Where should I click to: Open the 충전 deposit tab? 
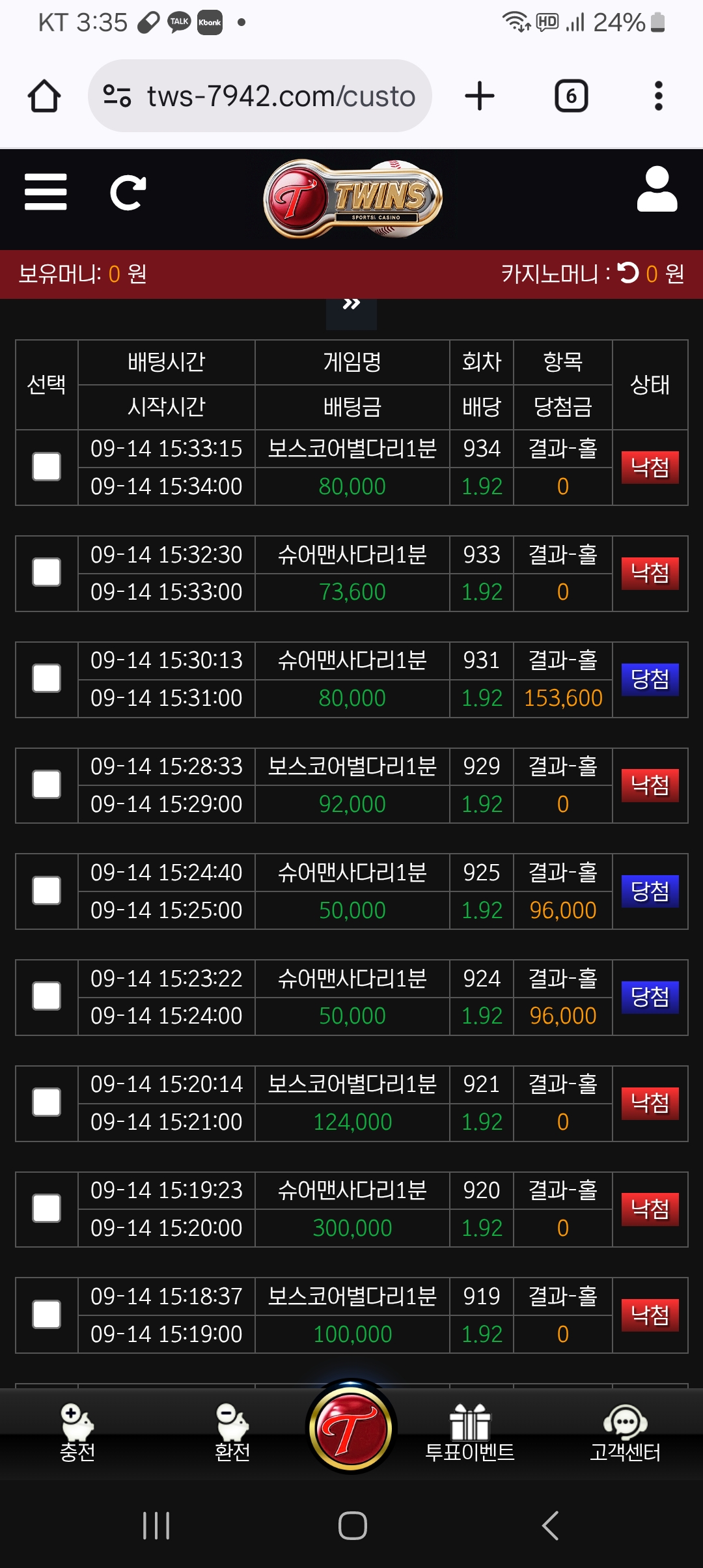(x=77, y=1433)
